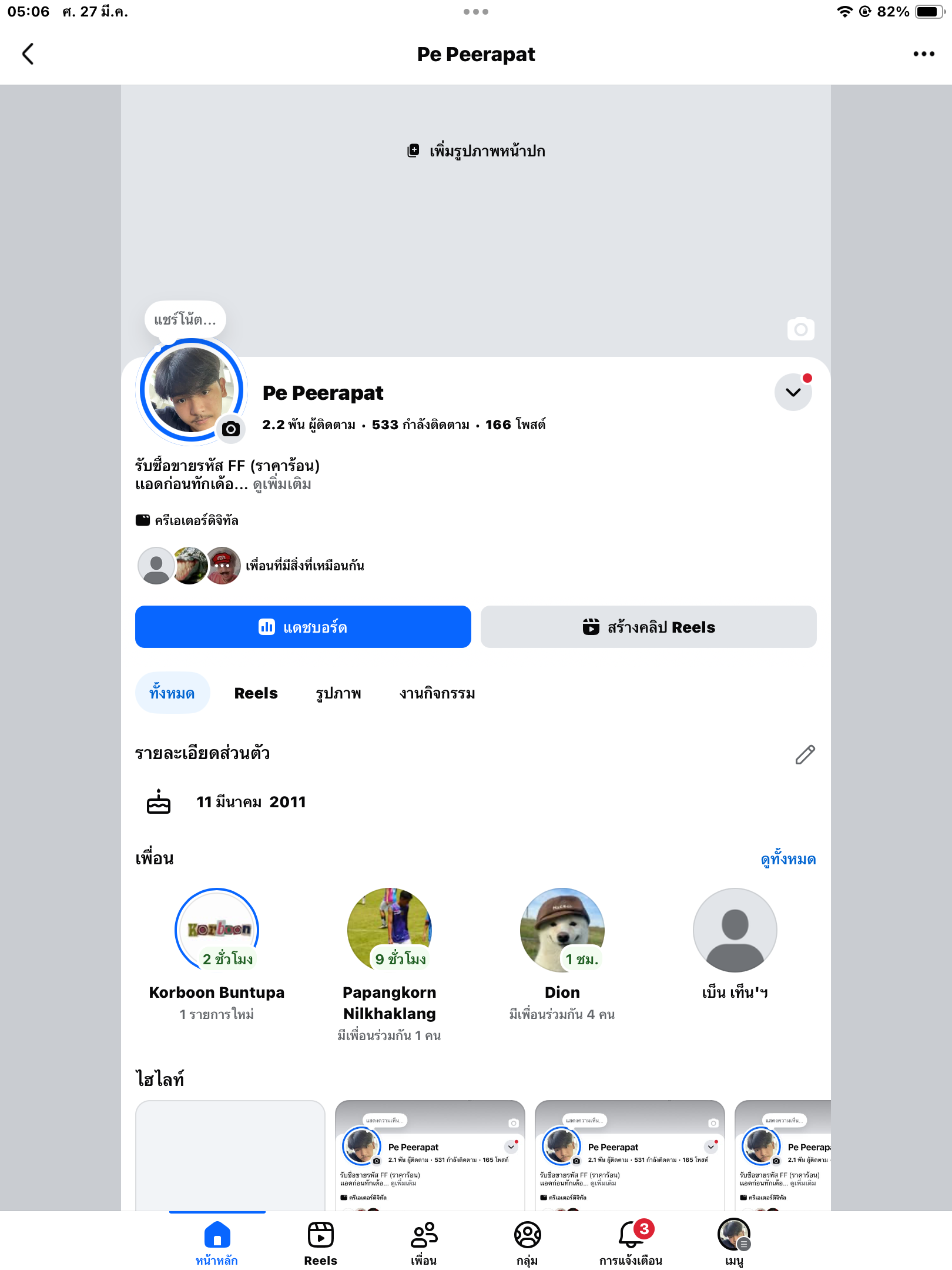Edit personal details with the pencil icon
The width and height of the screenshot is (952, 1270).
click(804, 754)
